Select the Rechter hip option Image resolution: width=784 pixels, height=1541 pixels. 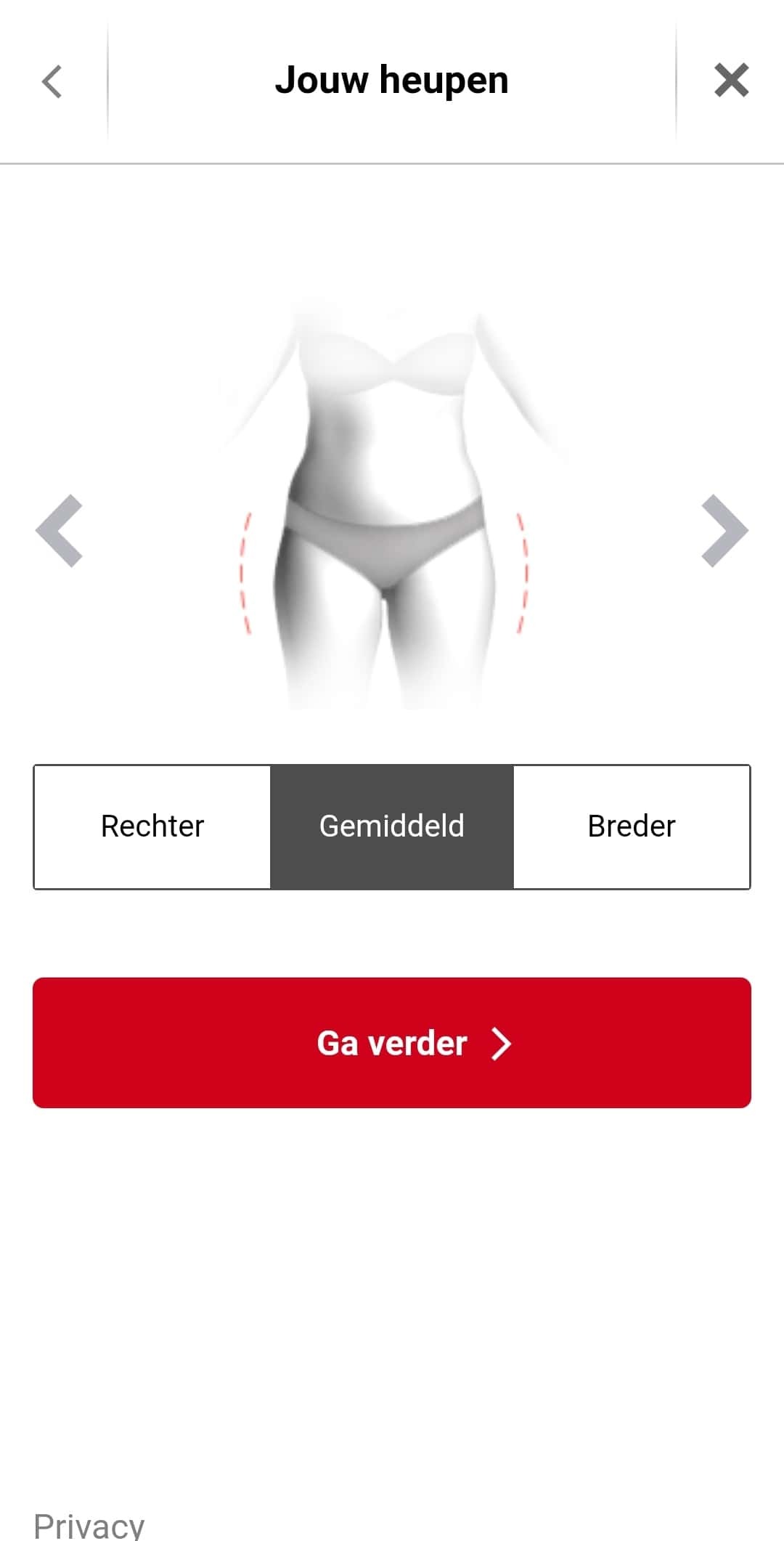[x=152, y=826]
